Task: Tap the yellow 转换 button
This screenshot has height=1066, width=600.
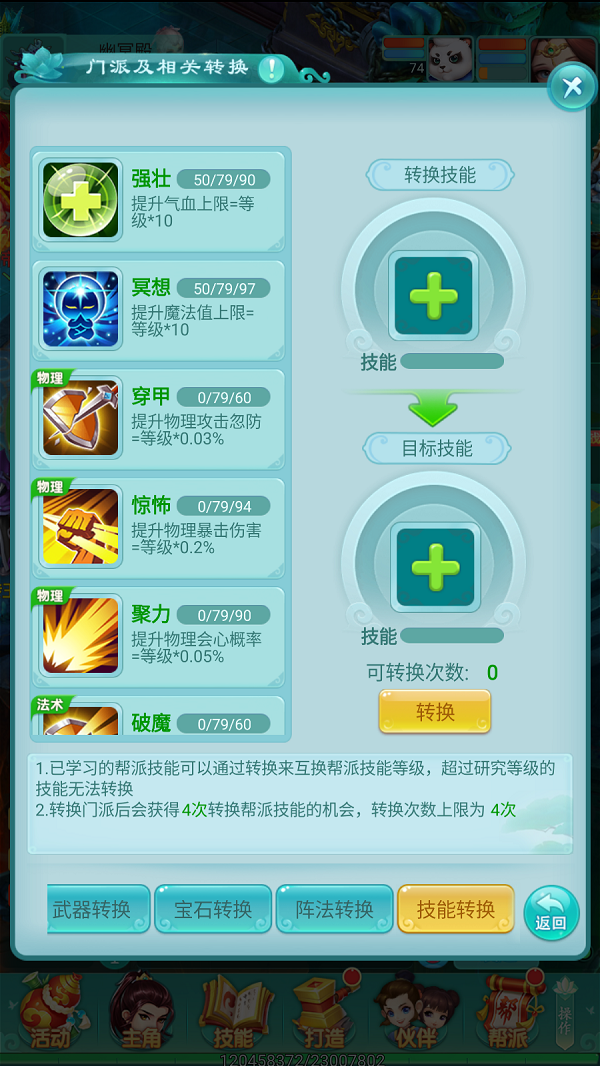Action: click(435, 712)
